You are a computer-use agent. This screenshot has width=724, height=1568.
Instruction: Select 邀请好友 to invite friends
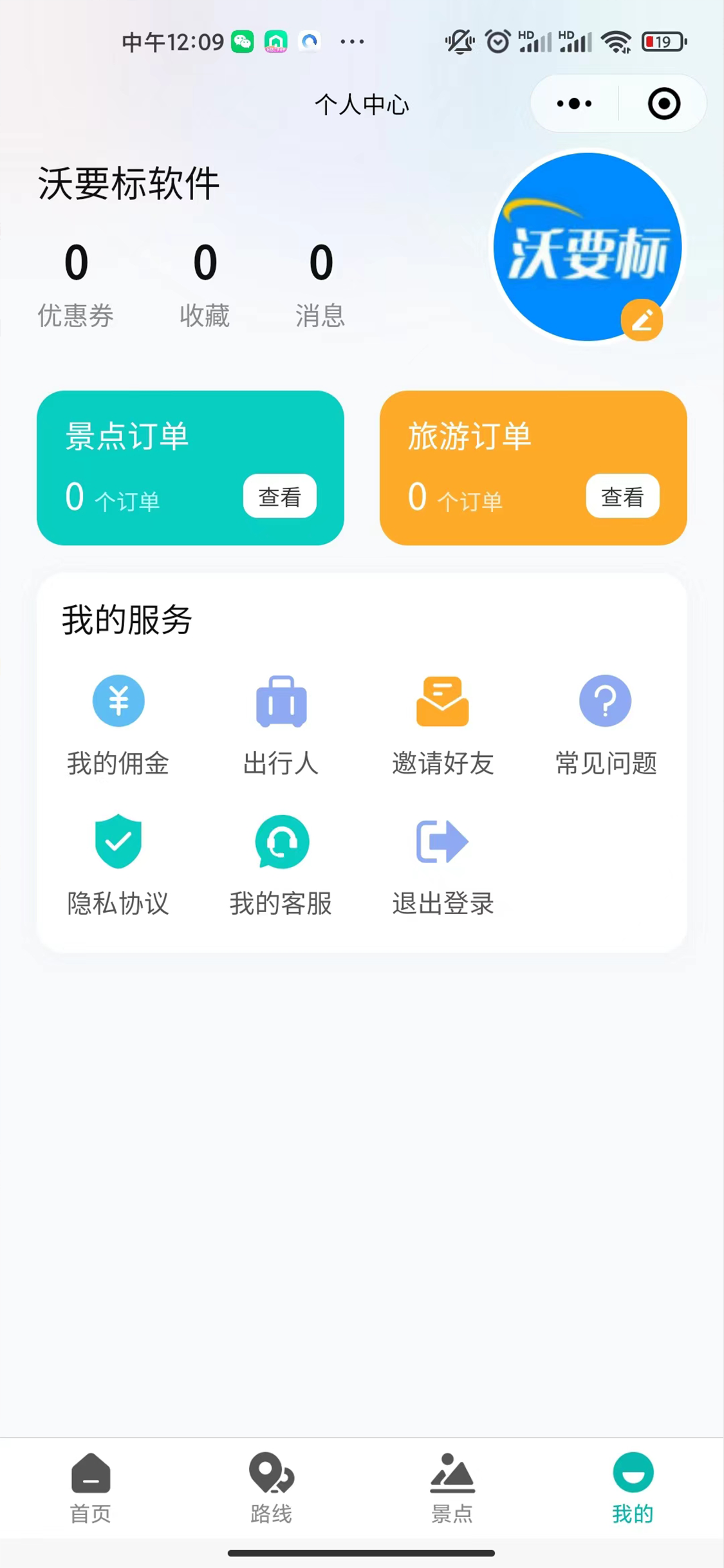tap(443, 725)
